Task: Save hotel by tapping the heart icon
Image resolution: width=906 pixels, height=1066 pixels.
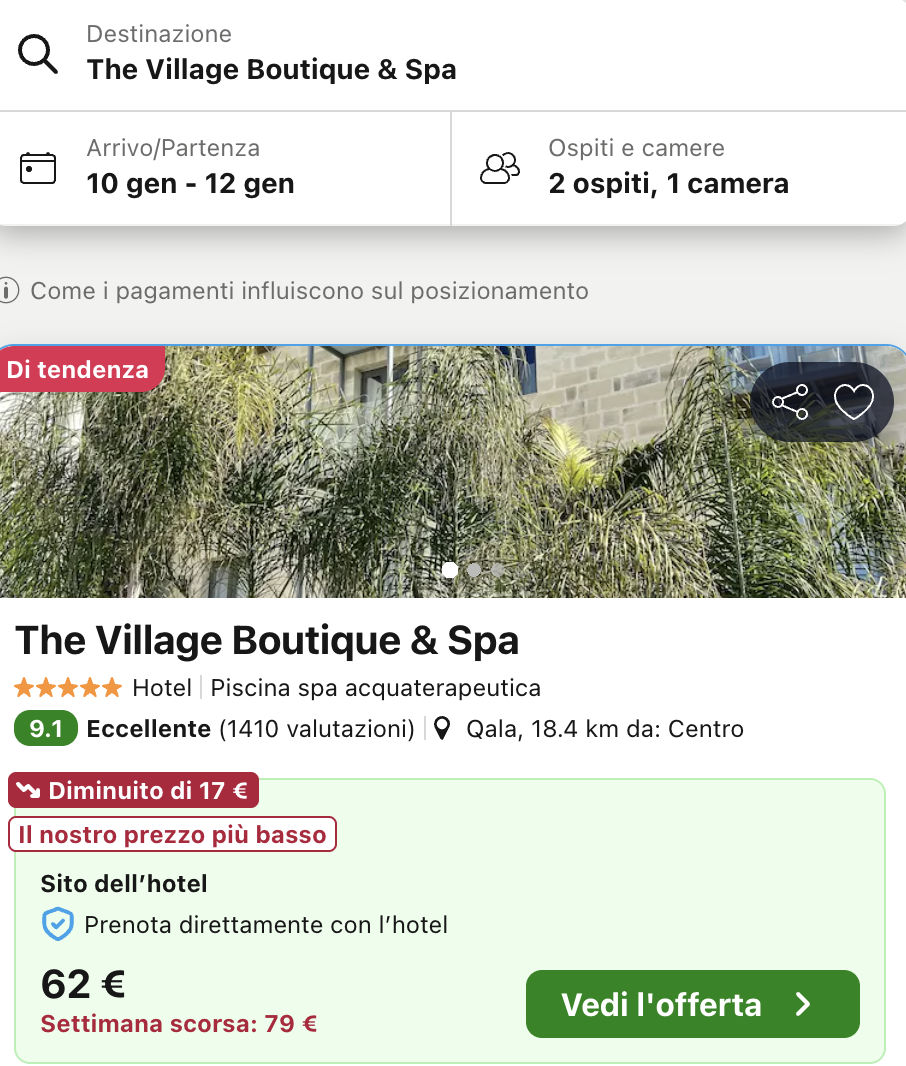Action: [856, 403]
